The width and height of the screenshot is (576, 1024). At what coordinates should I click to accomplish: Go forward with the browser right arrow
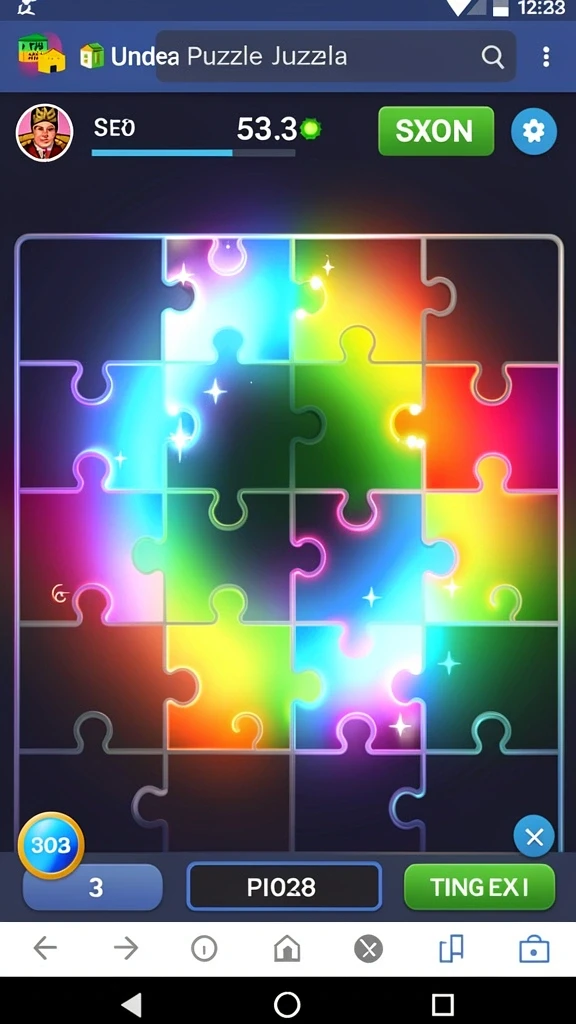(126, 948)
